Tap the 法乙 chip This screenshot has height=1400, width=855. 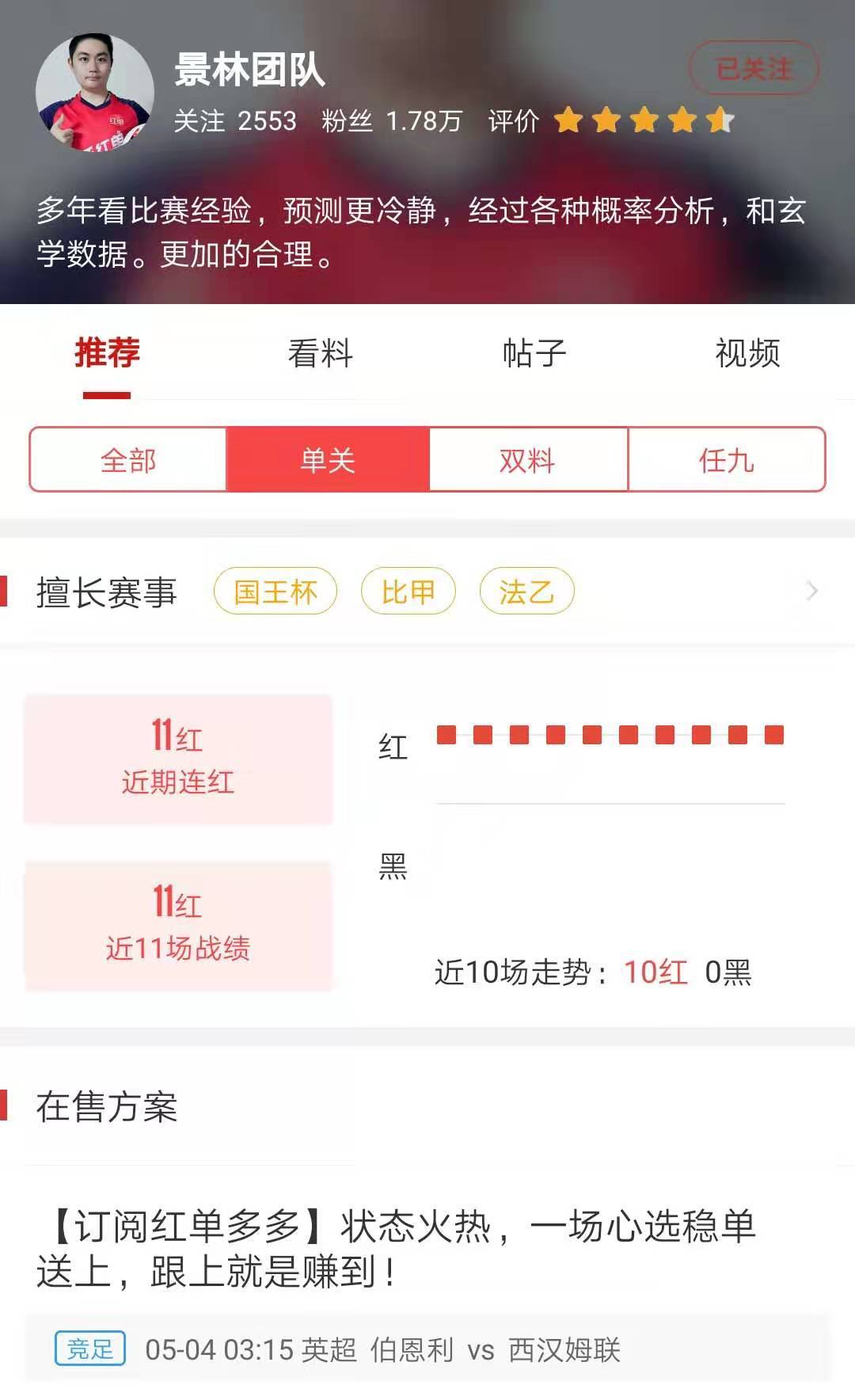pyautogui.click(x=526, y=591)
